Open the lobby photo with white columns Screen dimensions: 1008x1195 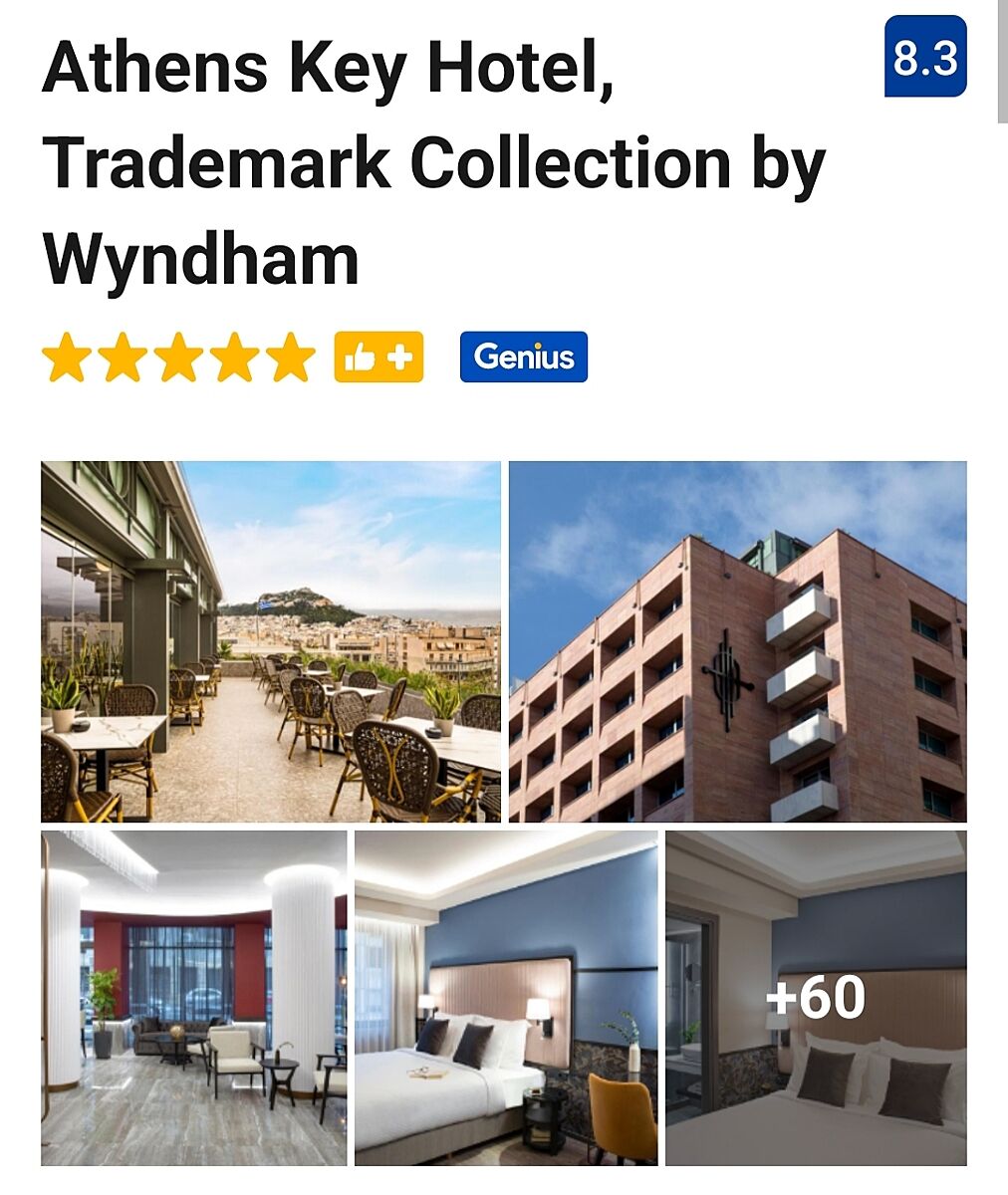coord(193,998)
